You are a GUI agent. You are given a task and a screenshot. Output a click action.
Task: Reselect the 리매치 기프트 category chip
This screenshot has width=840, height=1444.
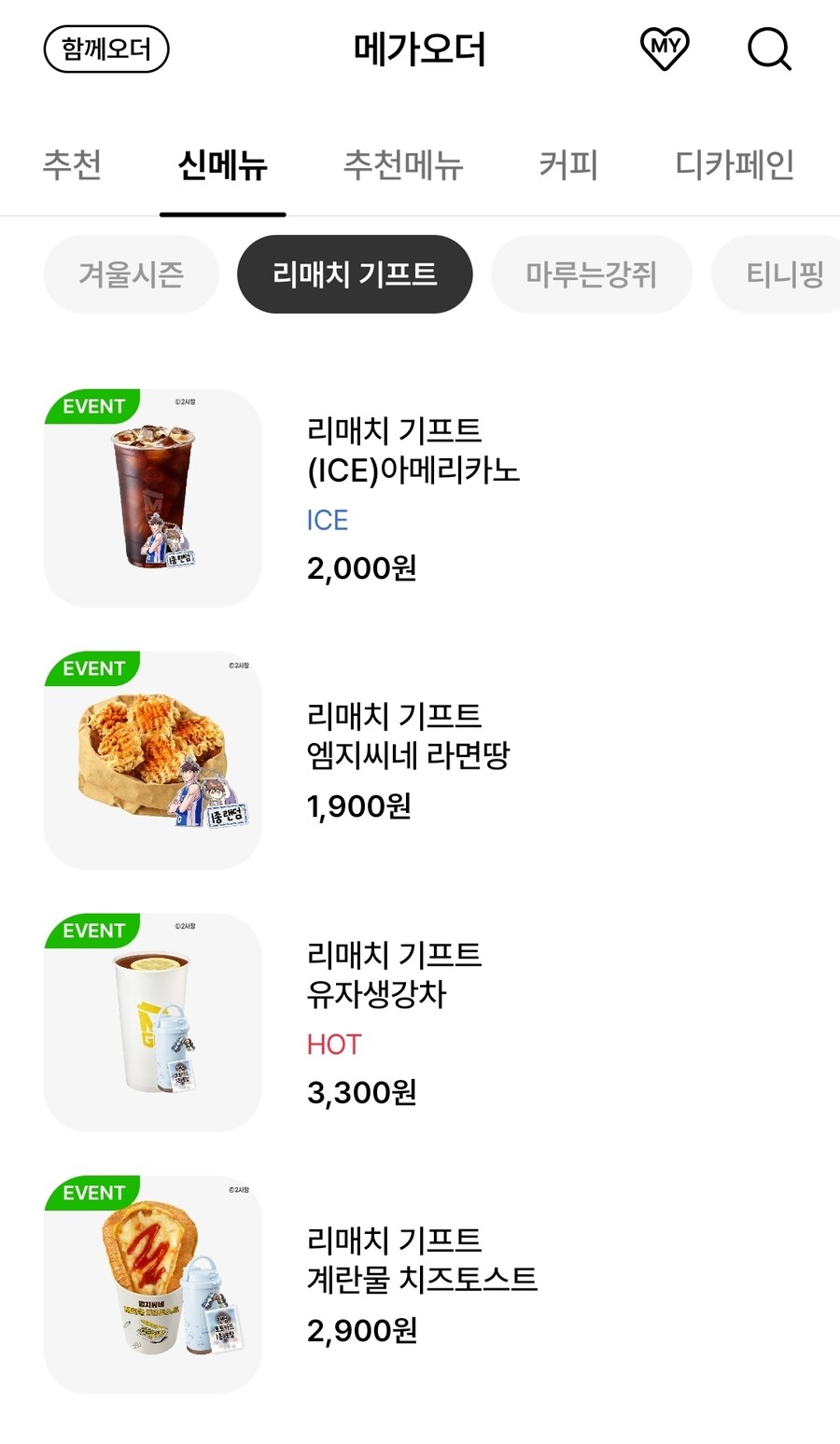tap(356, 273)
